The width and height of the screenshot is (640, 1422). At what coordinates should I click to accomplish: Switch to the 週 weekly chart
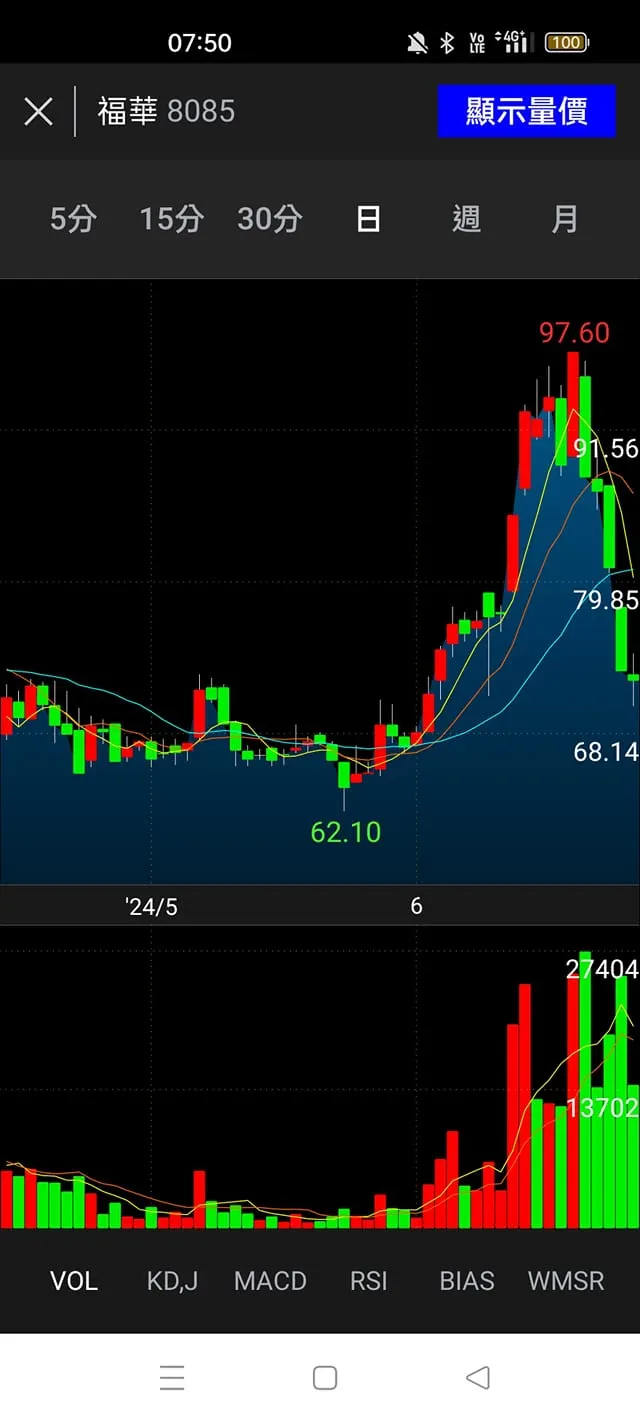tap(467, 219)
